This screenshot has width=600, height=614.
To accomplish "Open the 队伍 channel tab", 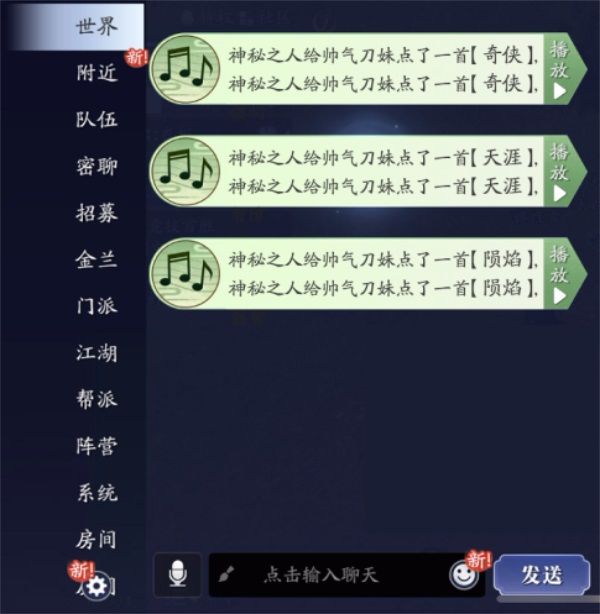I will click(x=96, y=119).
